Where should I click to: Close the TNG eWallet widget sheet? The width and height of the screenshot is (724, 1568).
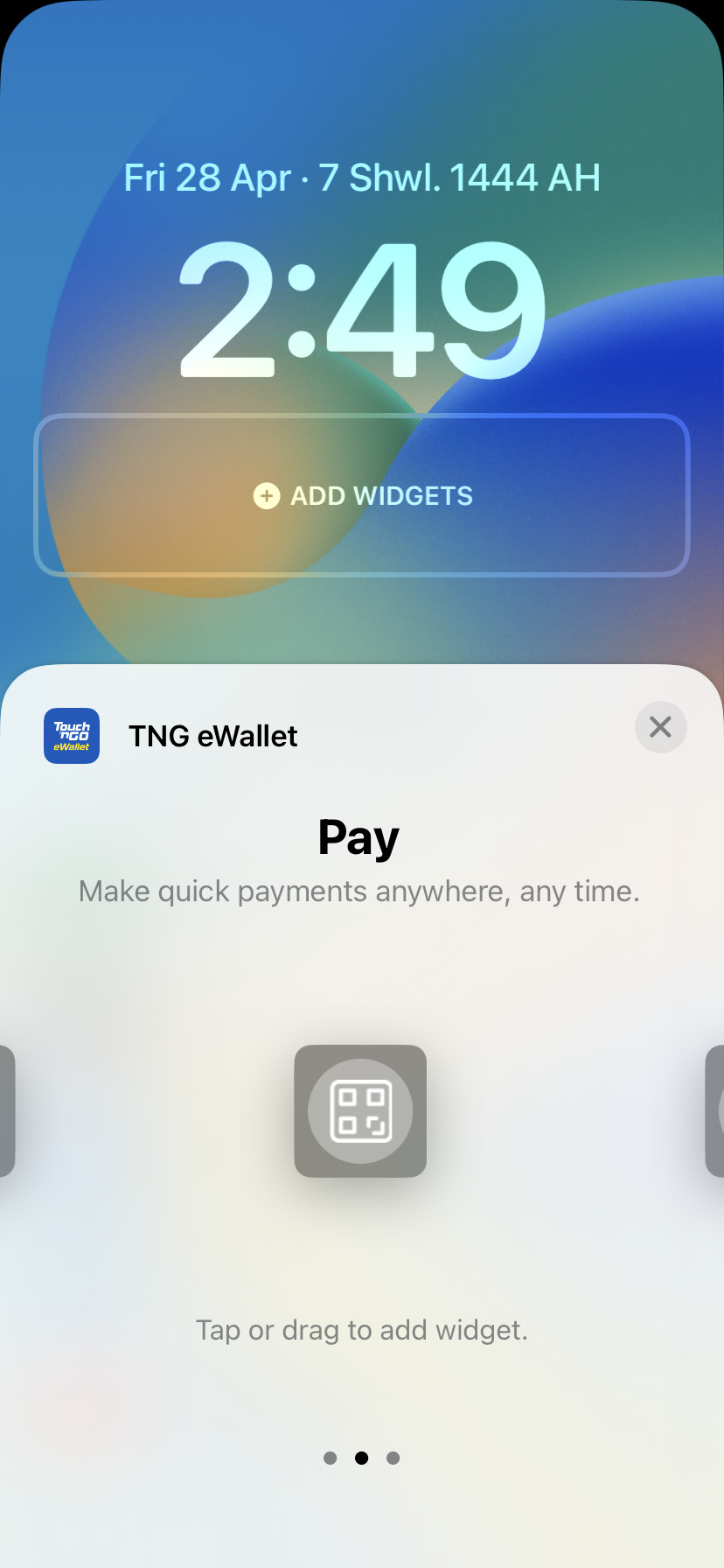coord(660,727)
